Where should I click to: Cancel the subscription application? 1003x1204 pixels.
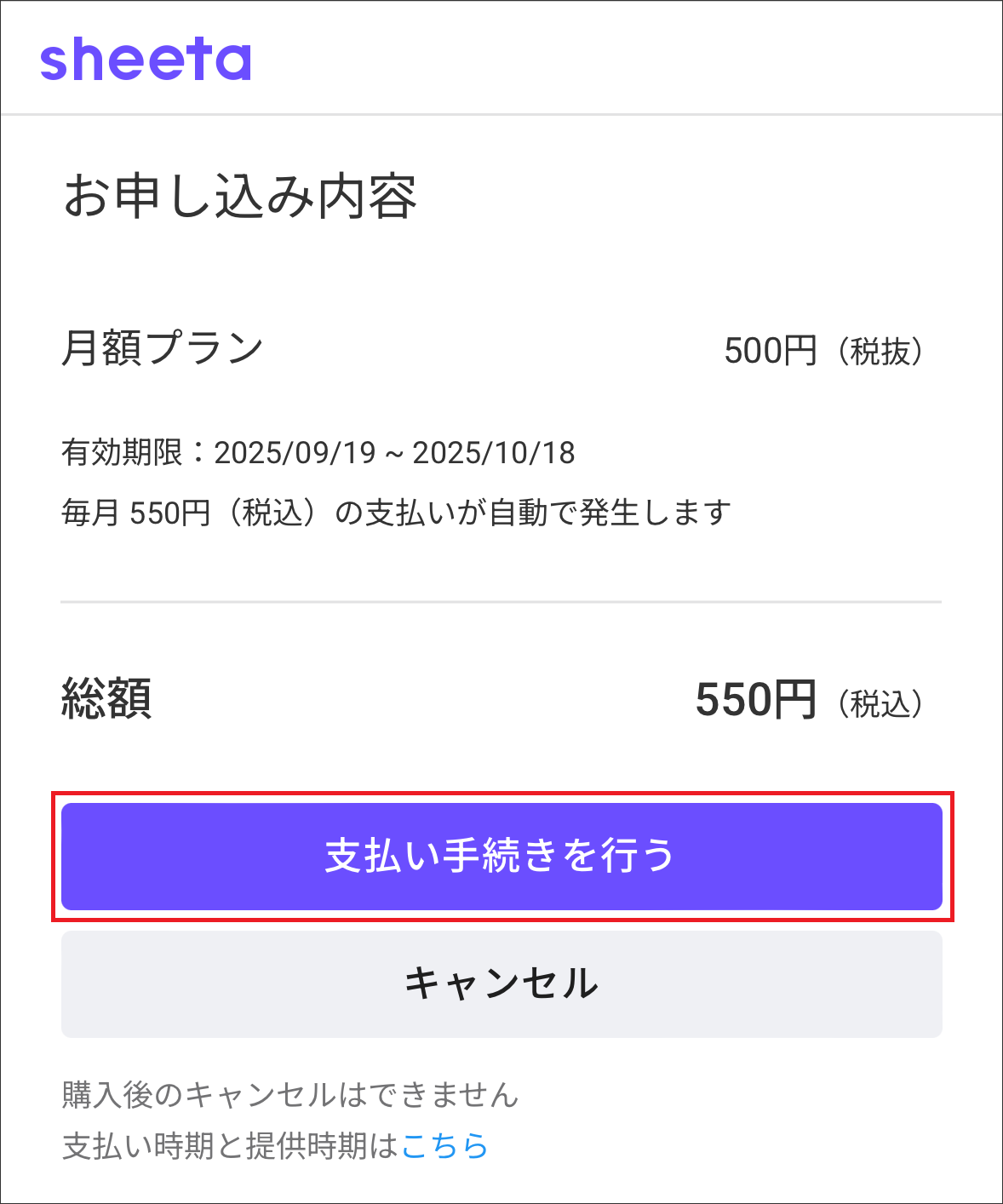(501, 983)
